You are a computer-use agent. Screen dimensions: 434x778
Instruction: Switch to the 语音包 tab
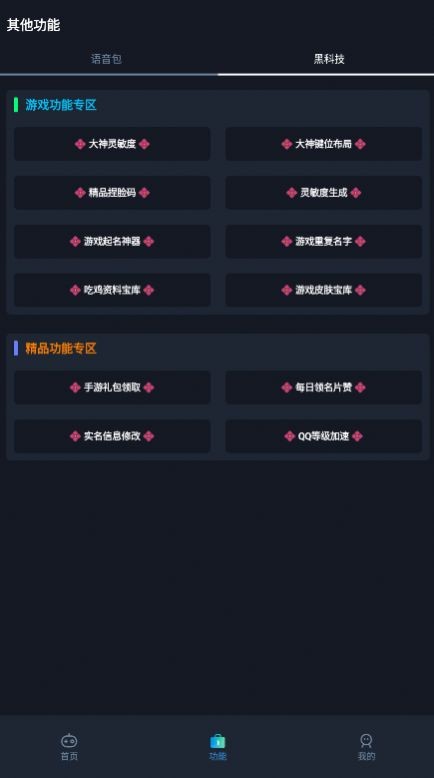click(x=106, y=59)
